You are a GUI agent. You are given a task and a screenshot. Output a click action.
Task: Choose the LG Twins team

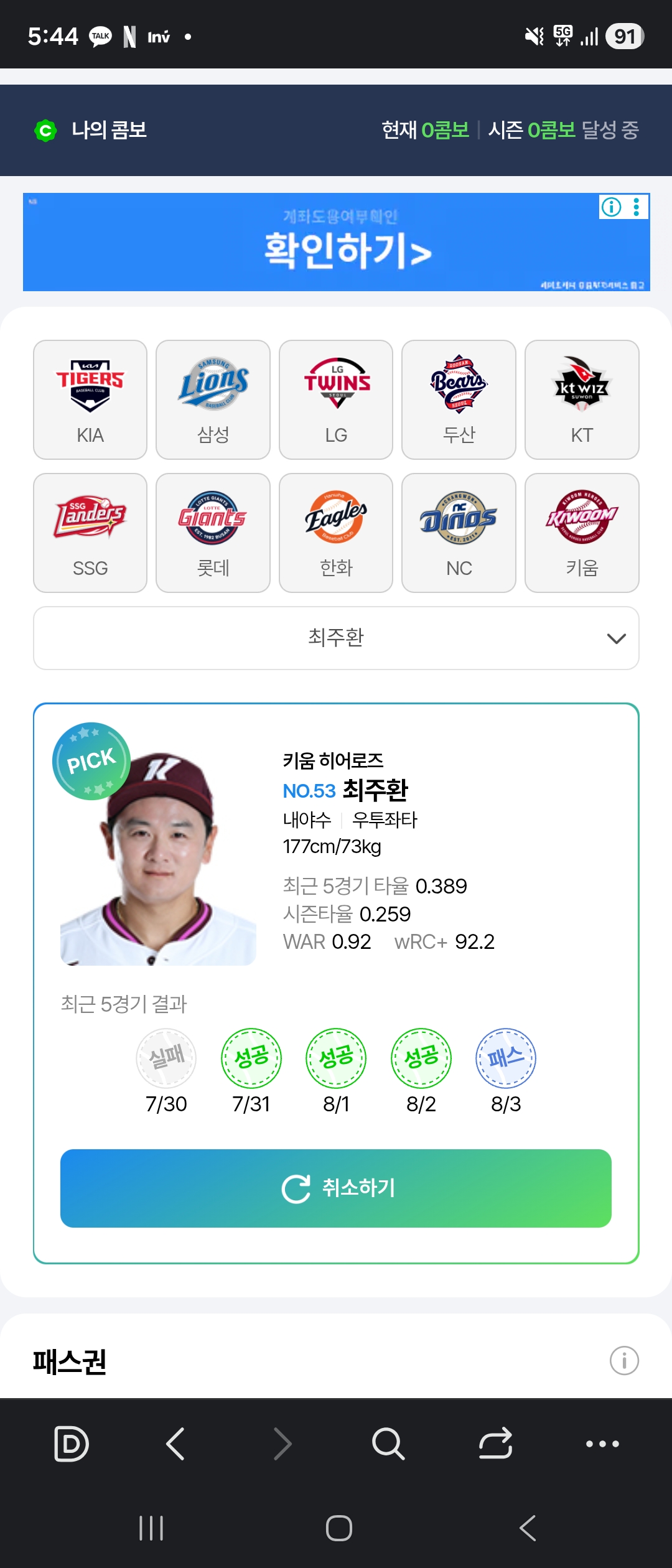[x=336, y=399]
